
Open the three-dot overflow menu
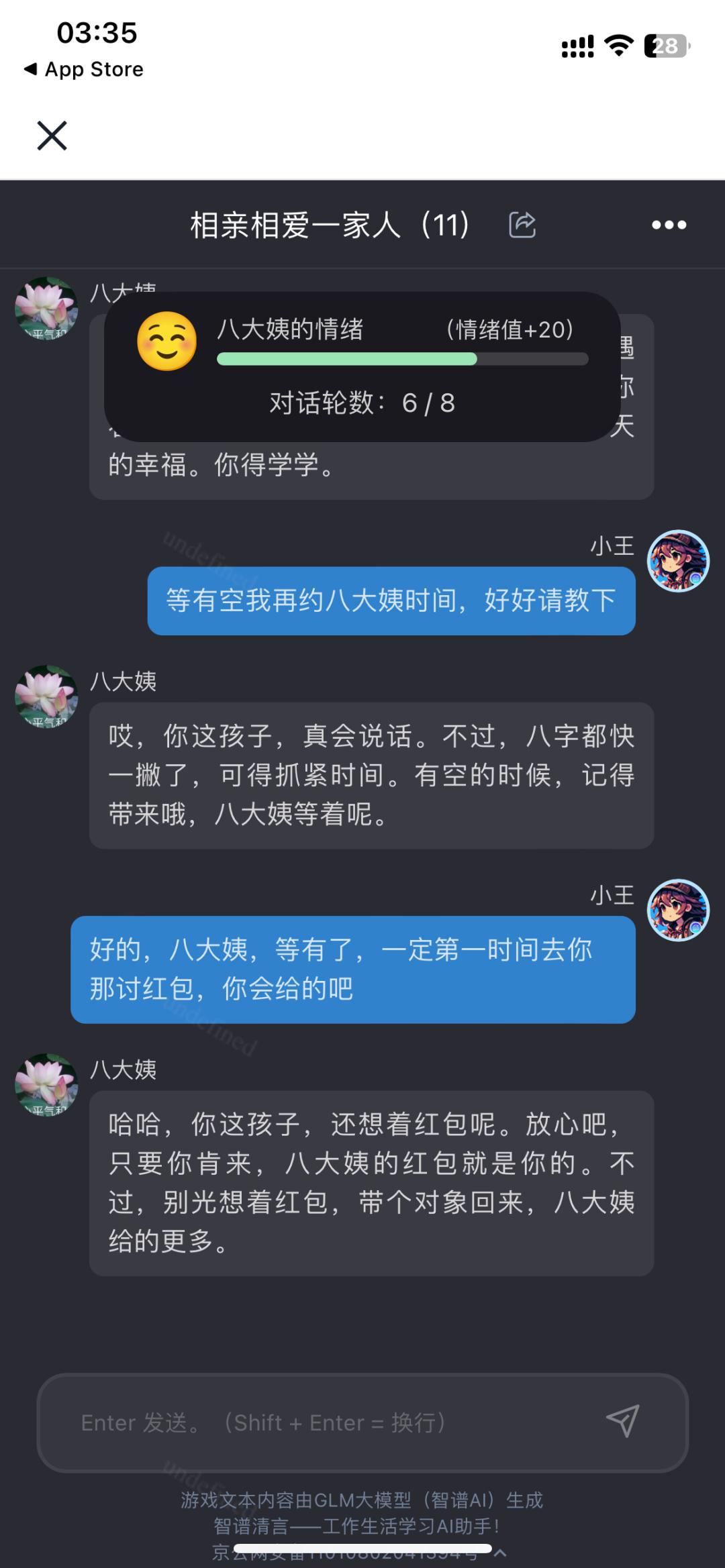[669, 225]
